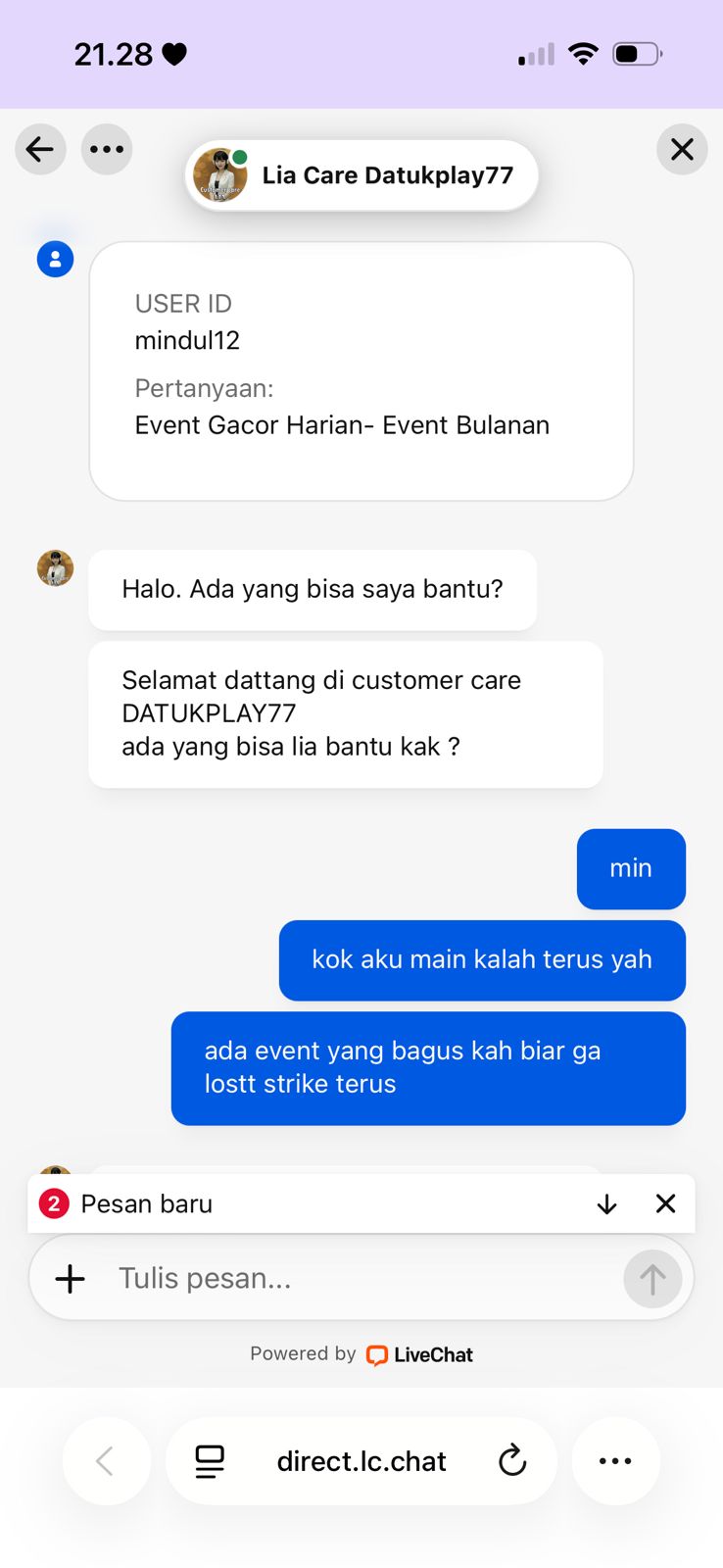Click the down arrow on the new message banner
The height and width of the screenshot is (1568, 723).
coord(606,1203)
